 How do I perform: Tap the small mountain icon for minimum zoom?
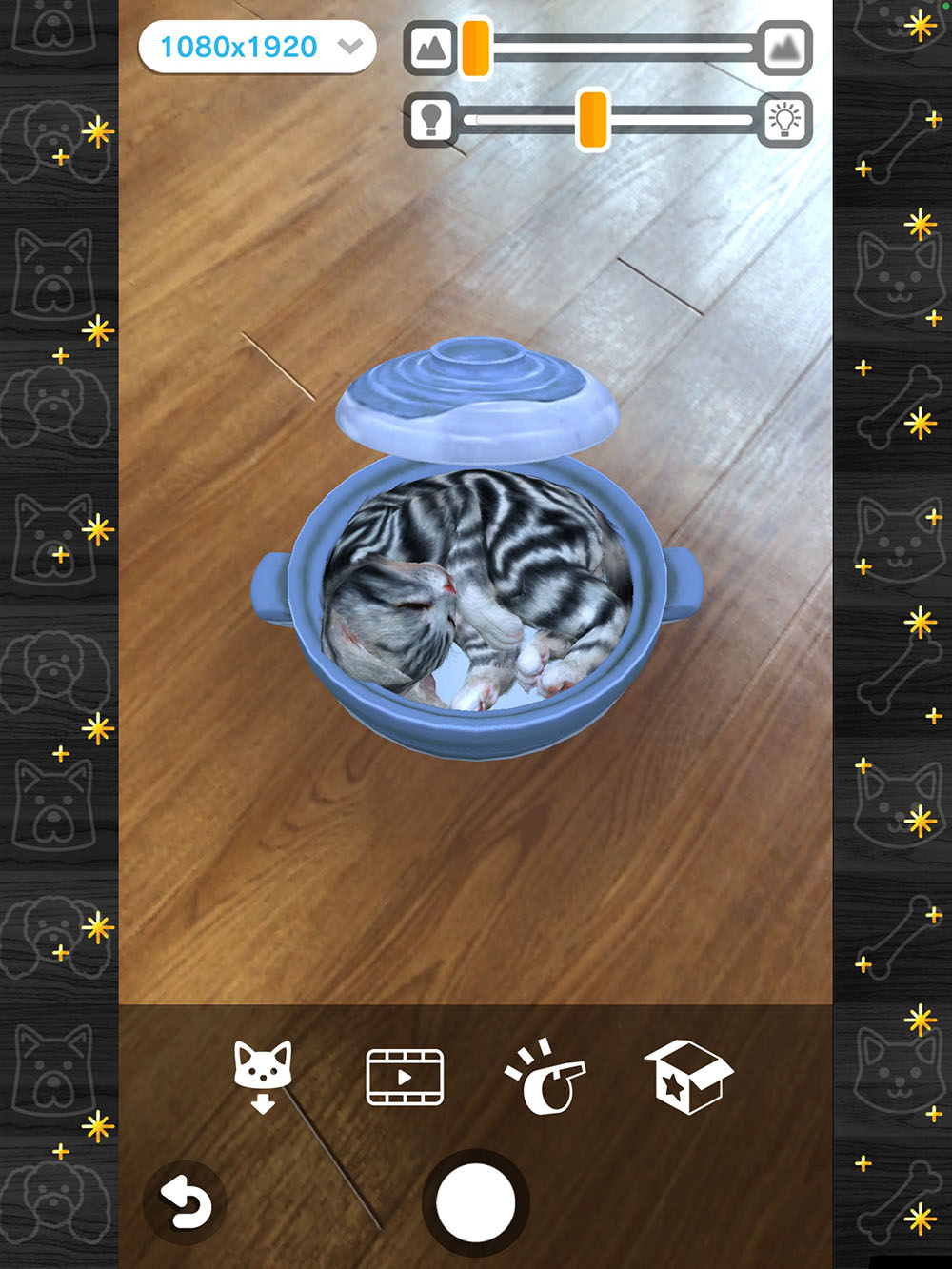(x=431, y=48)
